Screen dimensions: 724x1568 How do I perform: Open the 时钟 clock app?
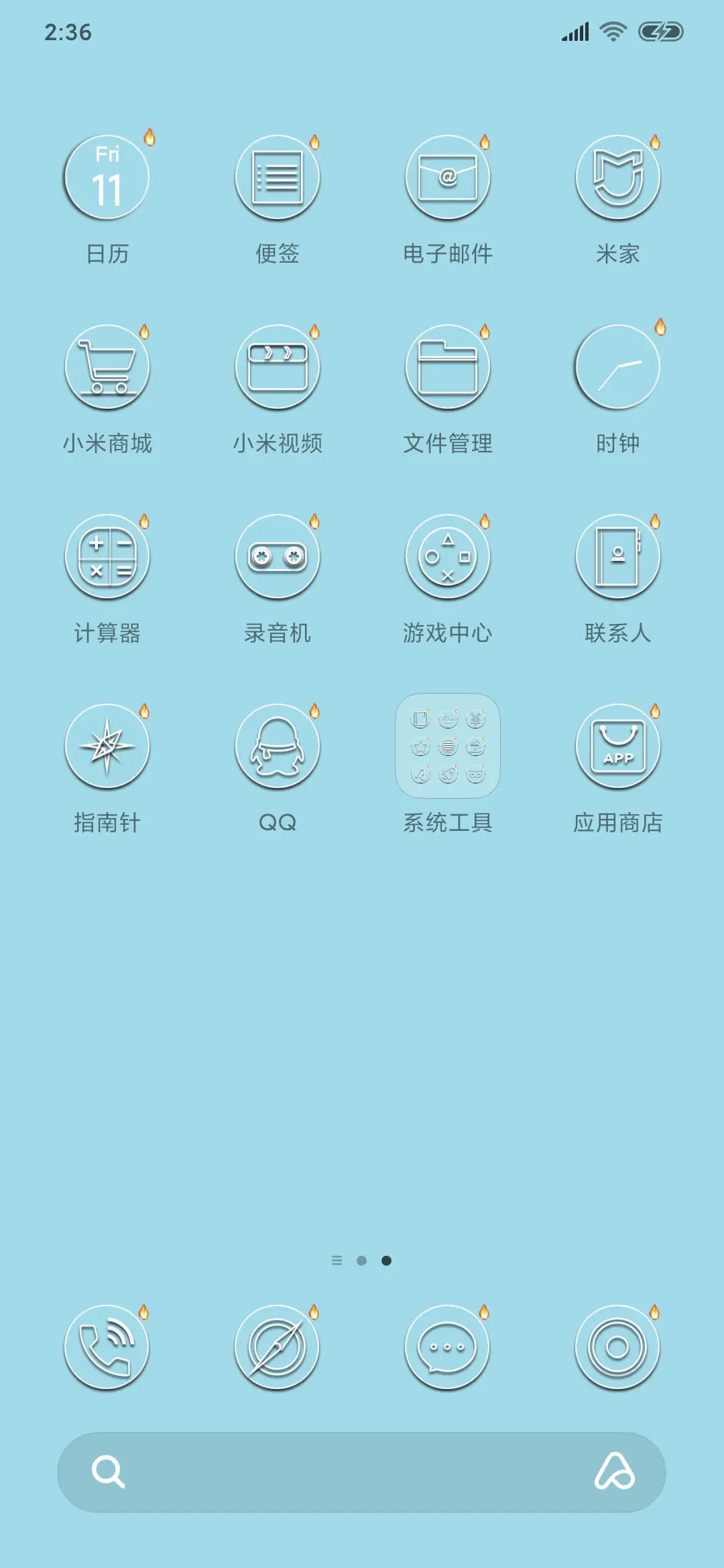click(x=618, y=367)
